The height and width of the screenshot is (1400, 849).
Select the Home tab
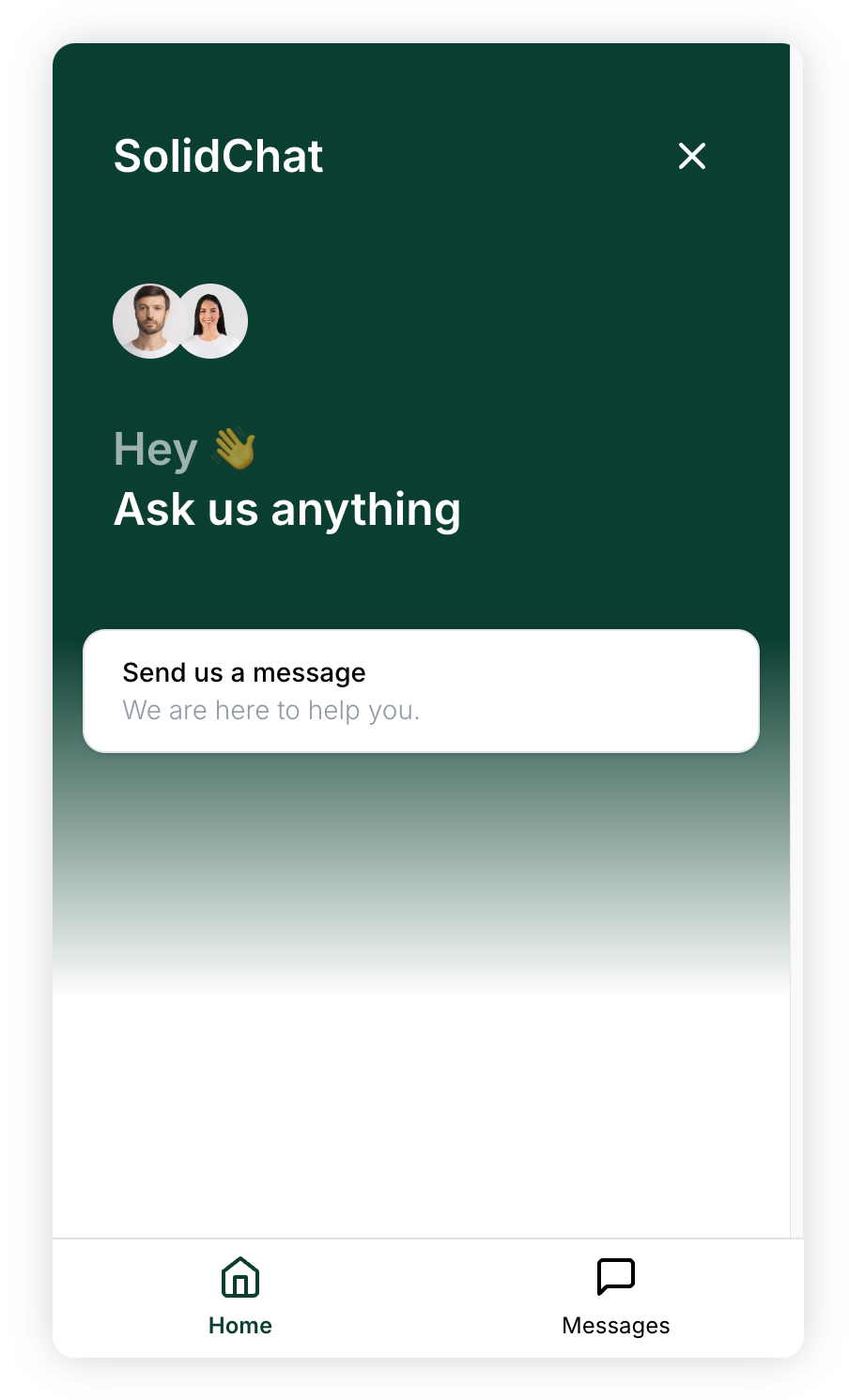click(x=240, y=1298)
